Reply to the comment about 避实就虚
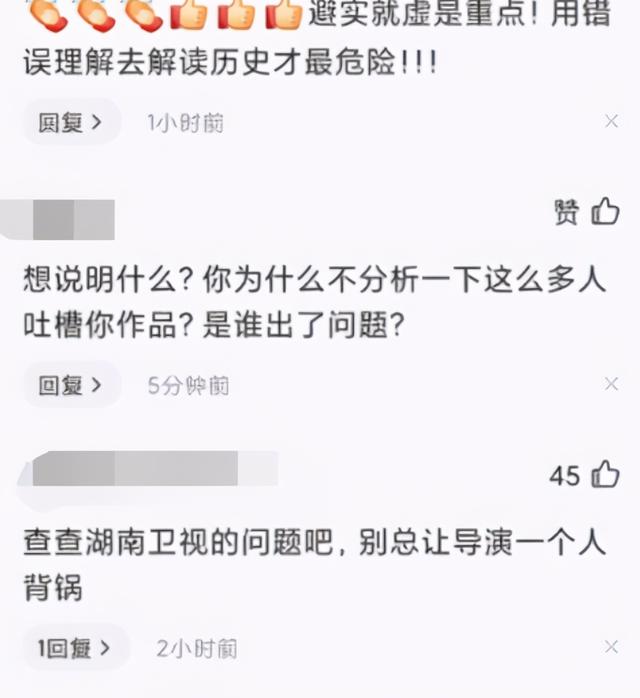The height and width of the screenshot is (698, 640). [x=70, y=123]
